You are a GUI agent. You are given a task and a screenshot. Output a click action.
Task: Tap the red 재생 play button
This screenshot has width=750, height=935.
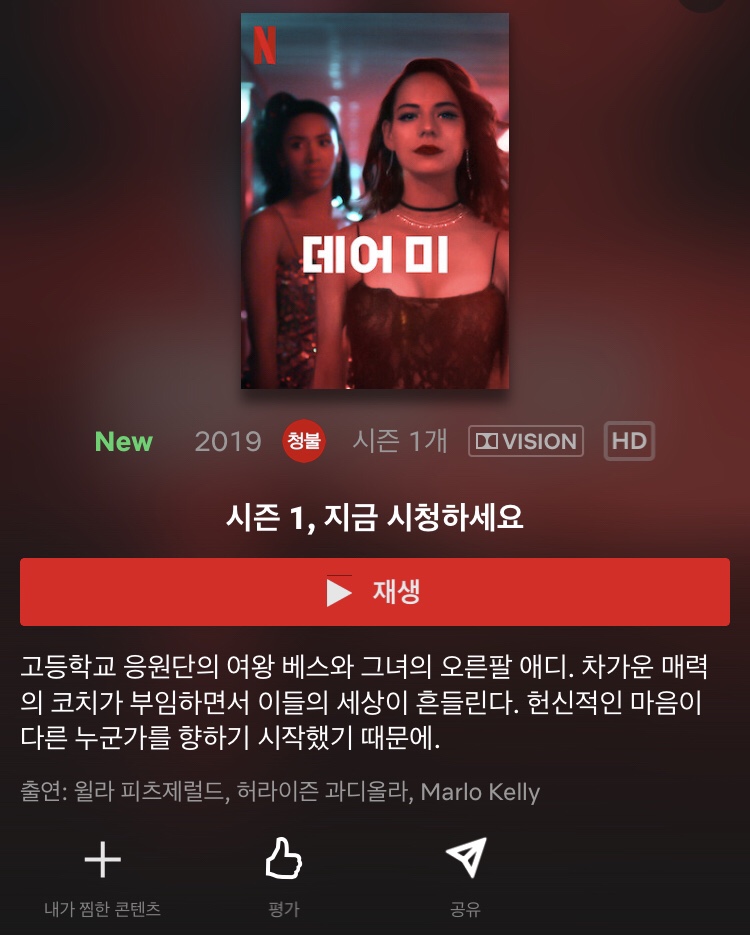(374, 592)
